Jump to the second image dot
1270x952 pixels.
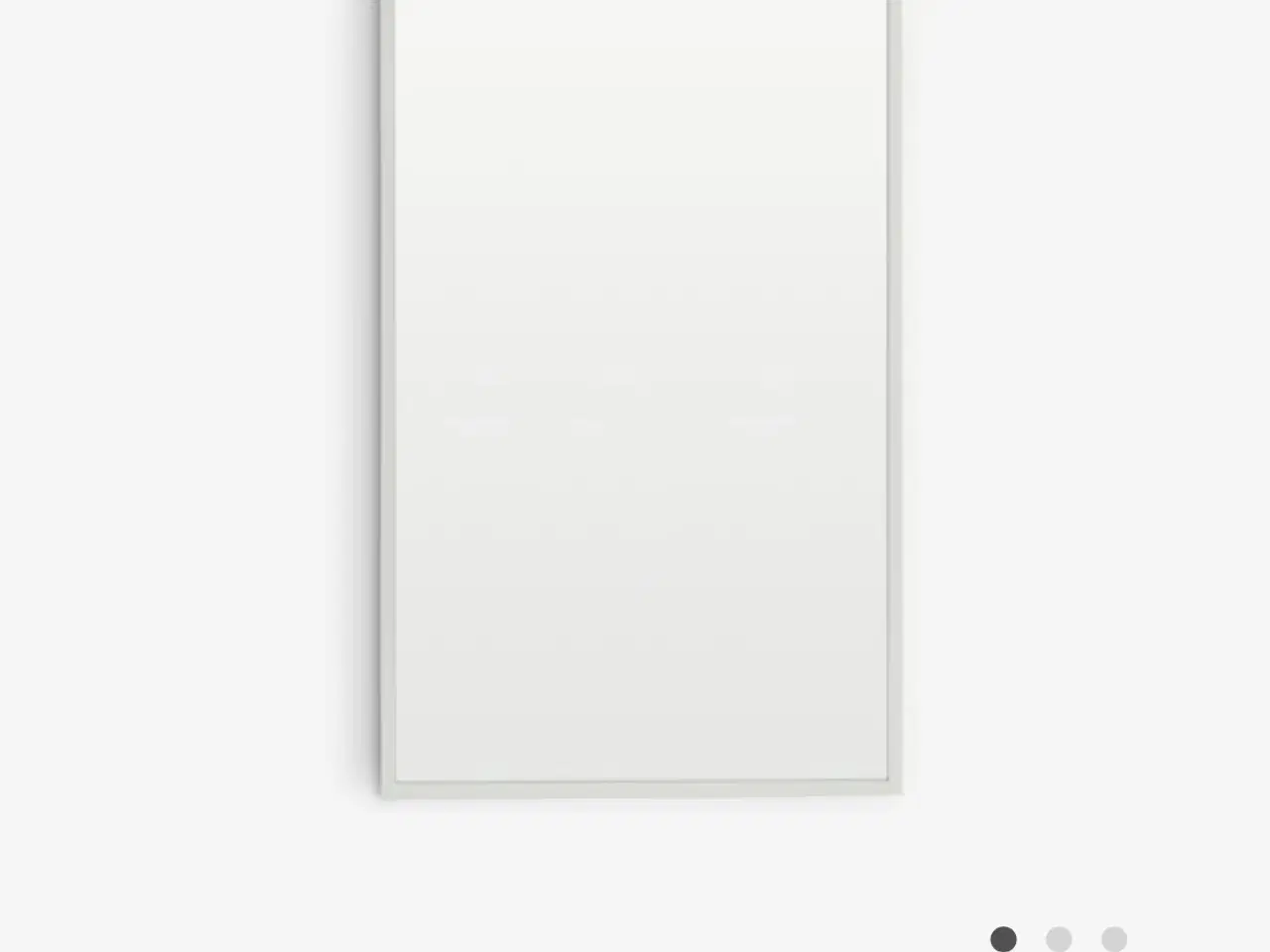point(1059,938)
